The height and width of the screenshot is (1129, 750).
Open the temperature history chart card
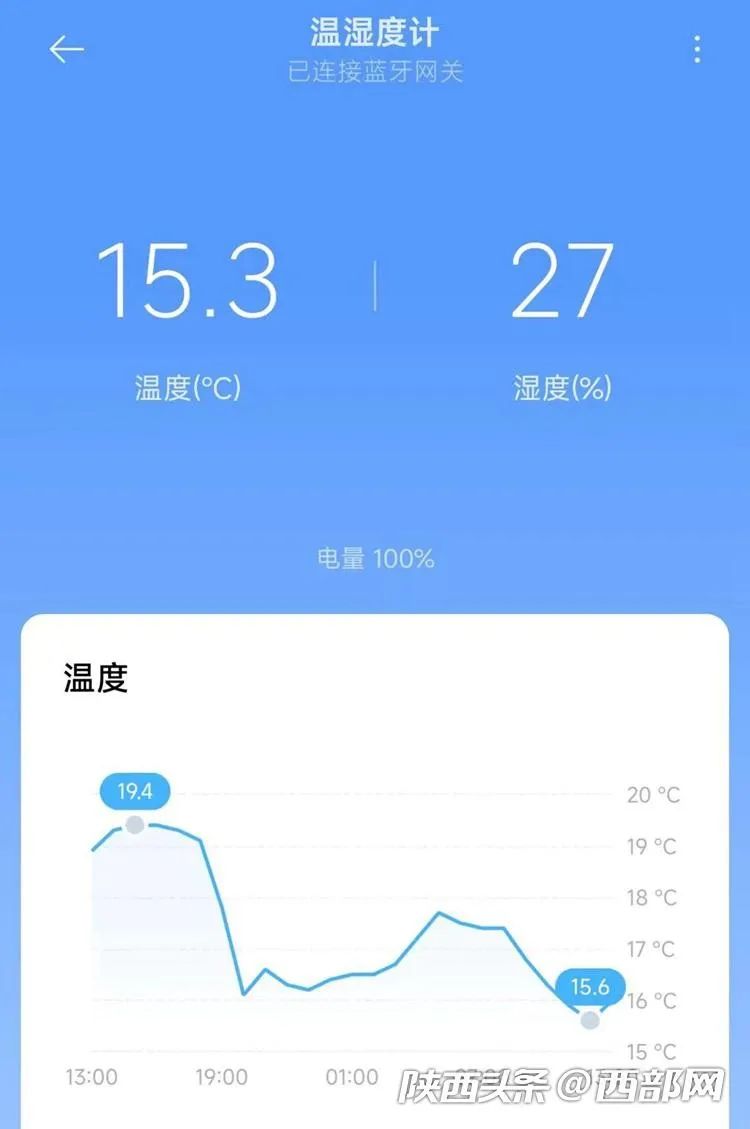[x=375, y=900]
